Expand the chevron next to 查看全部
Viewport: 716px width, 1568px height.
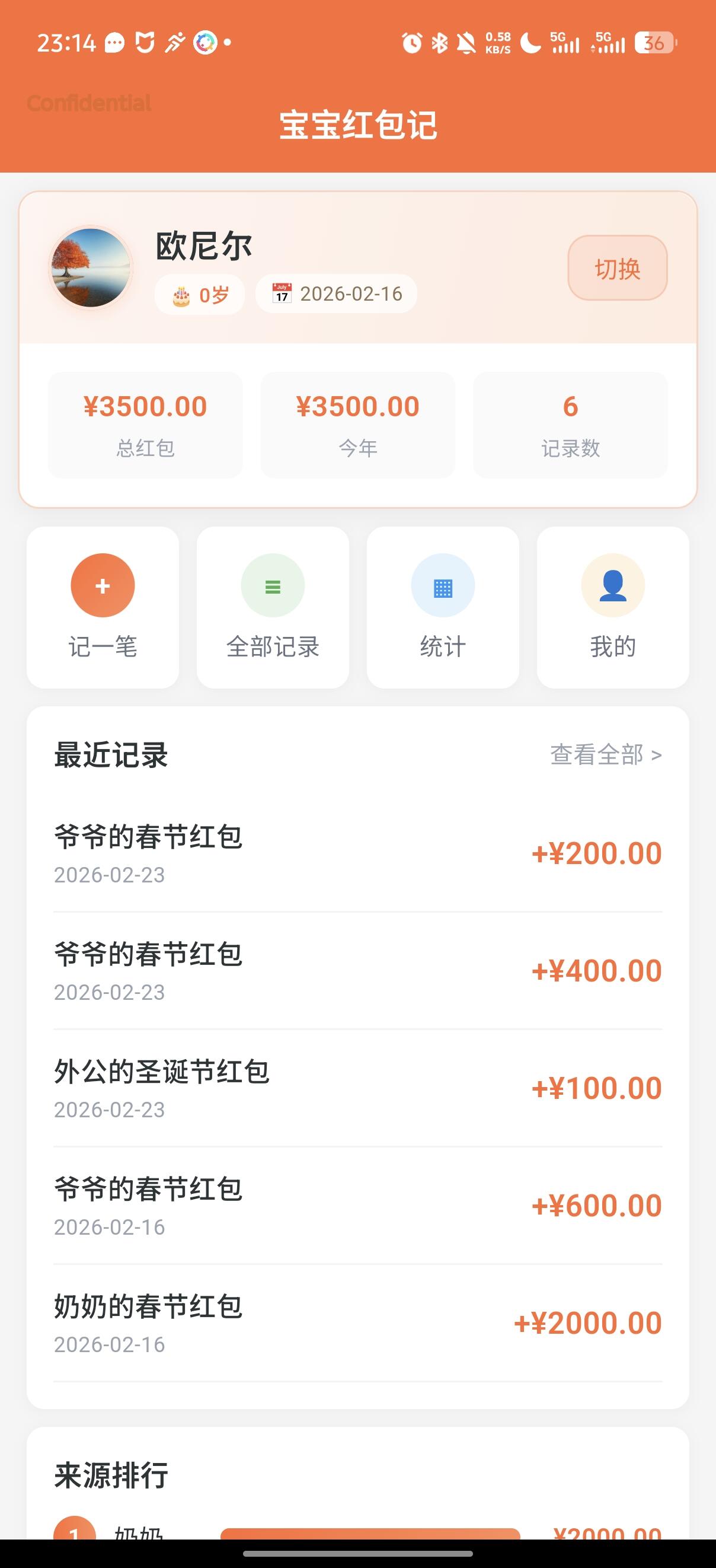pyautogui.click(x=657, y=756)
